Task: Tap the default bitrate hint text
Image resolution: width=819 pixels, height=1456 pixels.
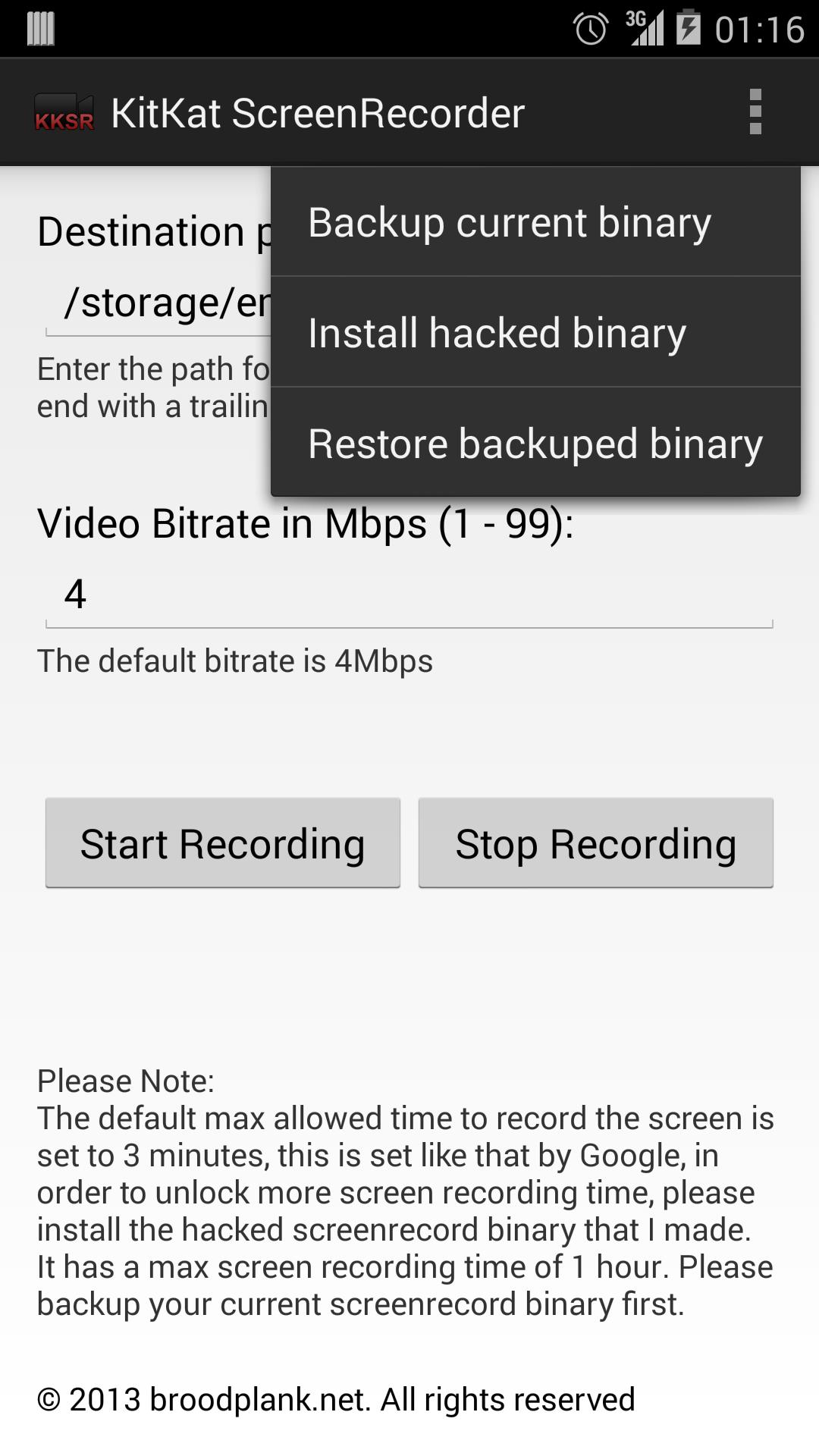Action: click(235, 661)
